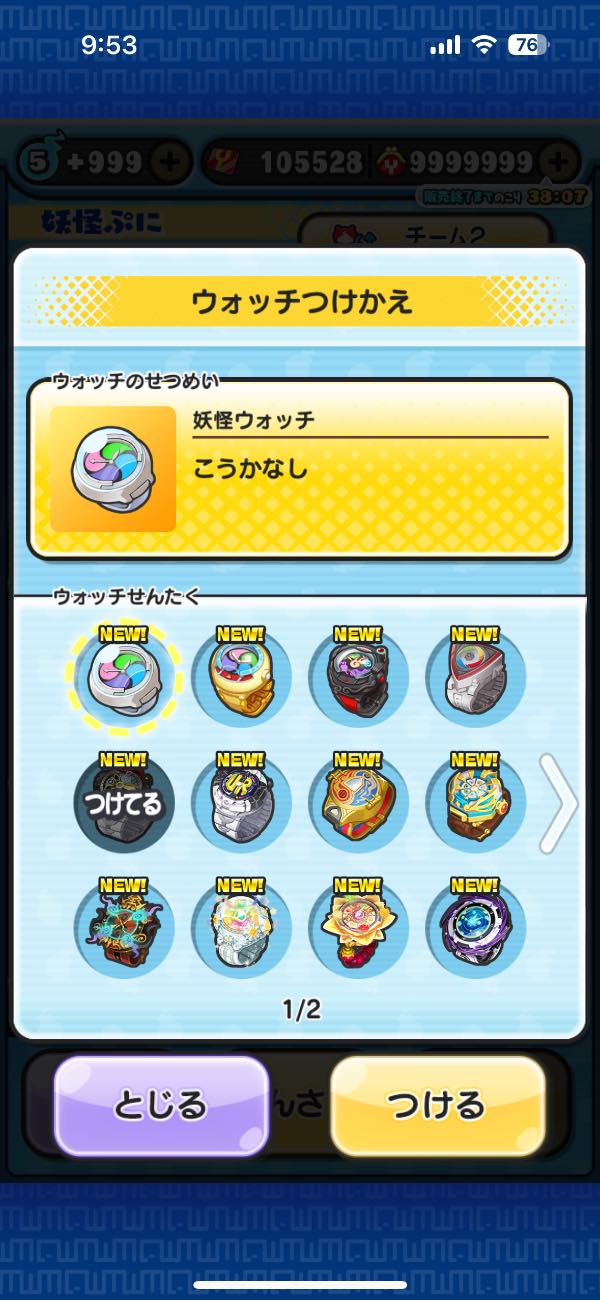
Task: Choose the black and red watch
Action: 358,676
